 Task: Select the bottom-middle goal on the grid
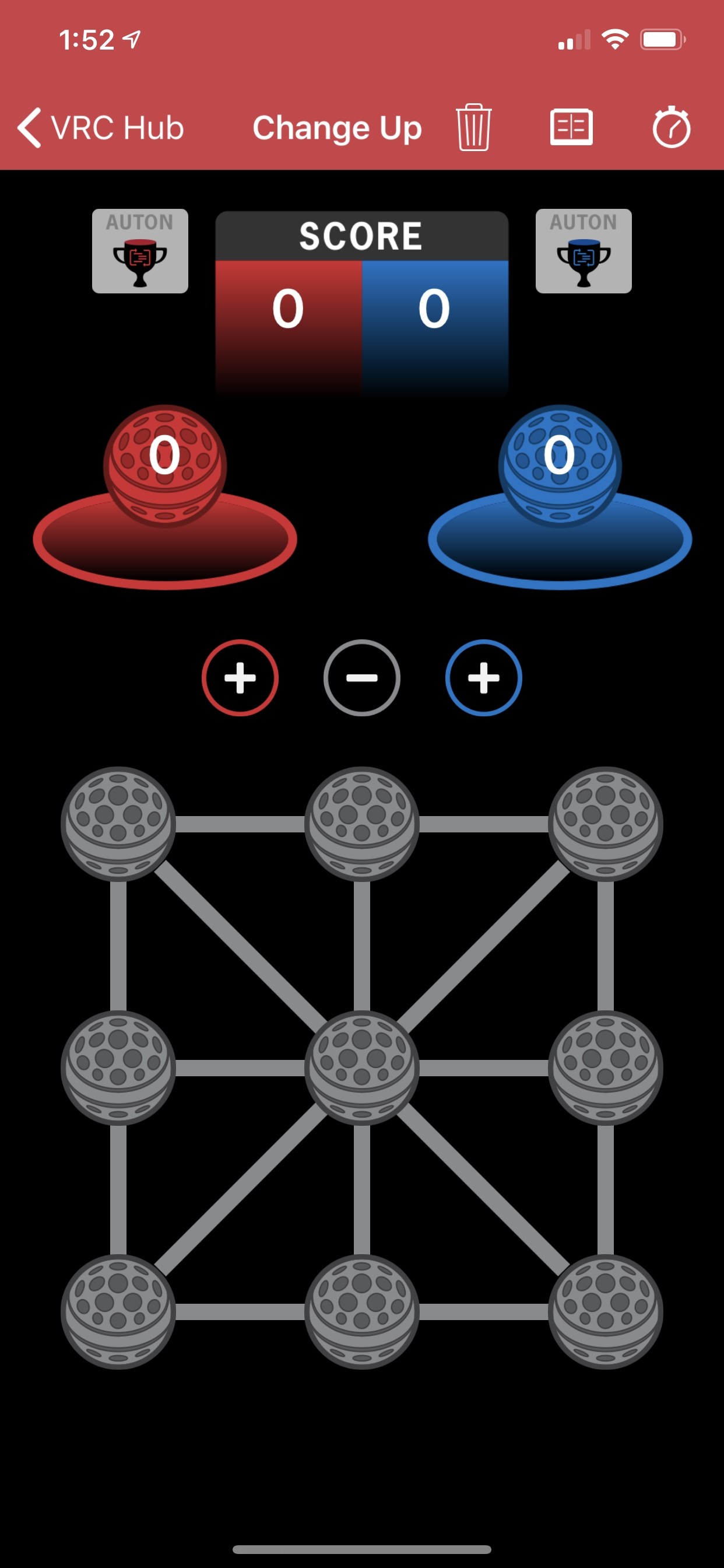coord(361,1311)
